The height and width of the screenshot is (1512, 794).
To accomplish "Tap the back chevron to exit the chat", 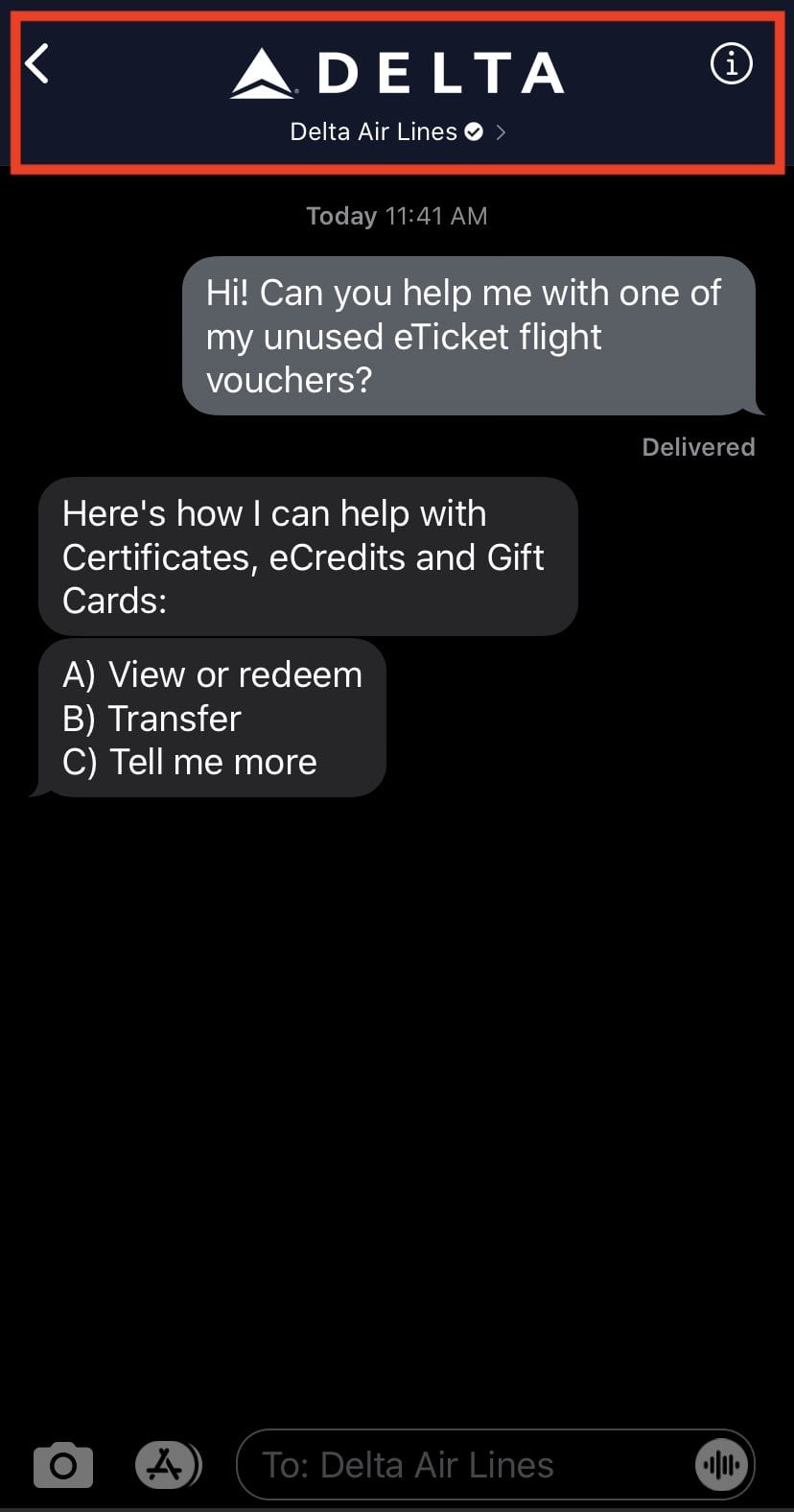I will pyautogui.click(x=36, y=63).
